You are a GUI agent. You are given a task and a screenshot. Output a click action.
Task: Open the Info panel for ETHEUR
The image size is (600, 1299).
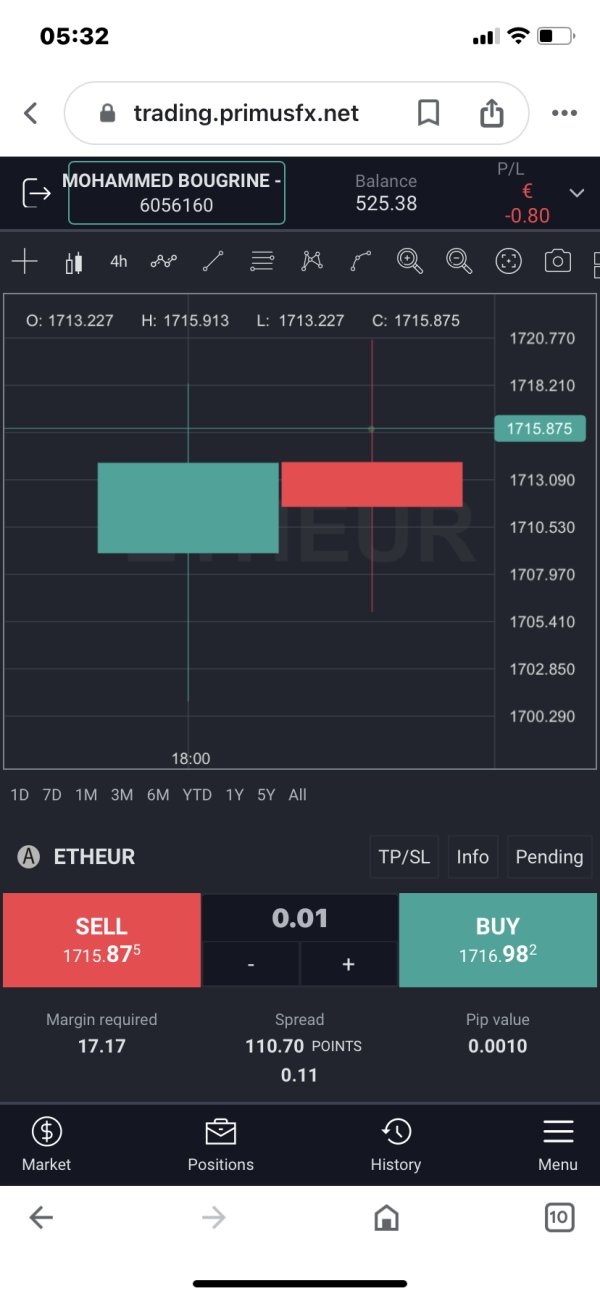pos(473,857)
